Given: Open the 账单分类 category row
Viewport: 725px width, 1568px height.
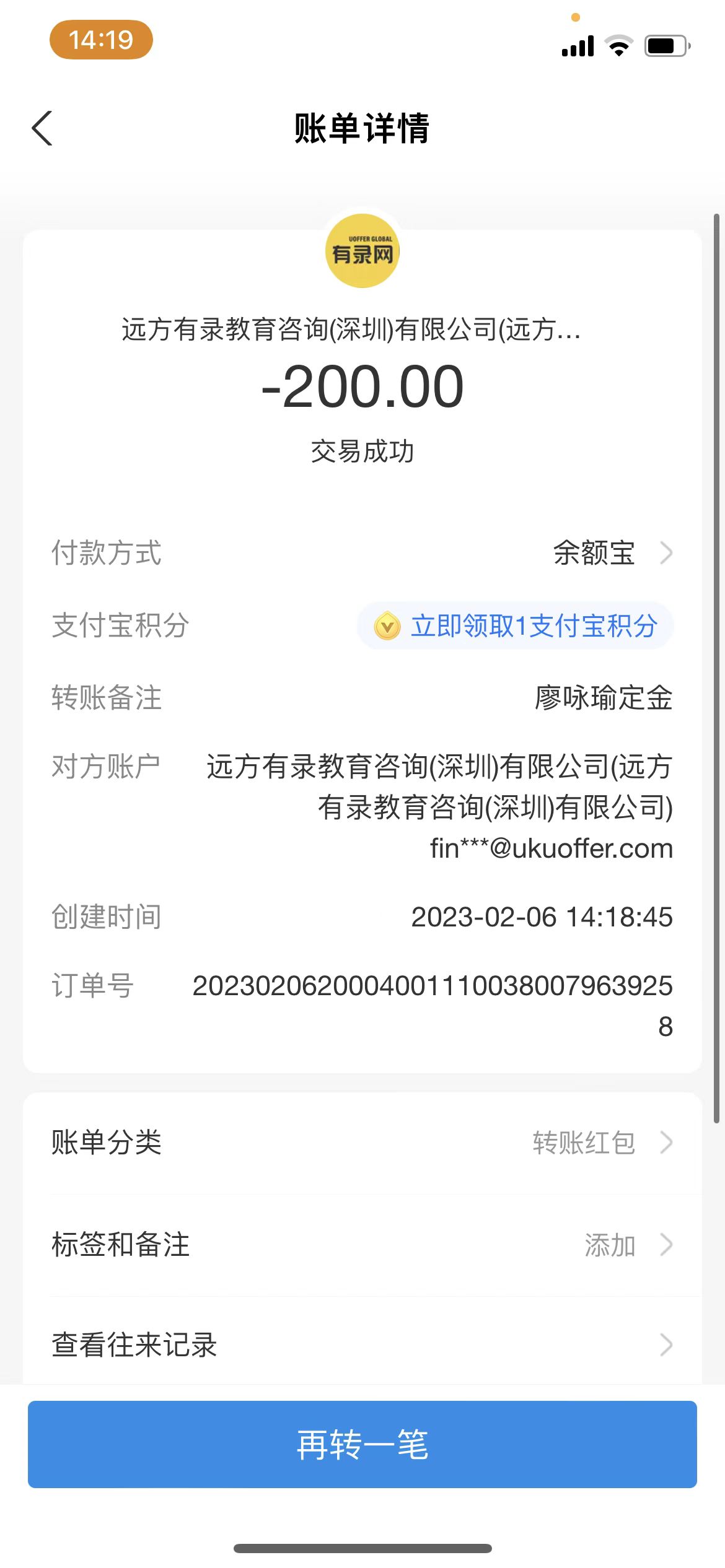Looking at the screenshot, I should point(362,1143).
